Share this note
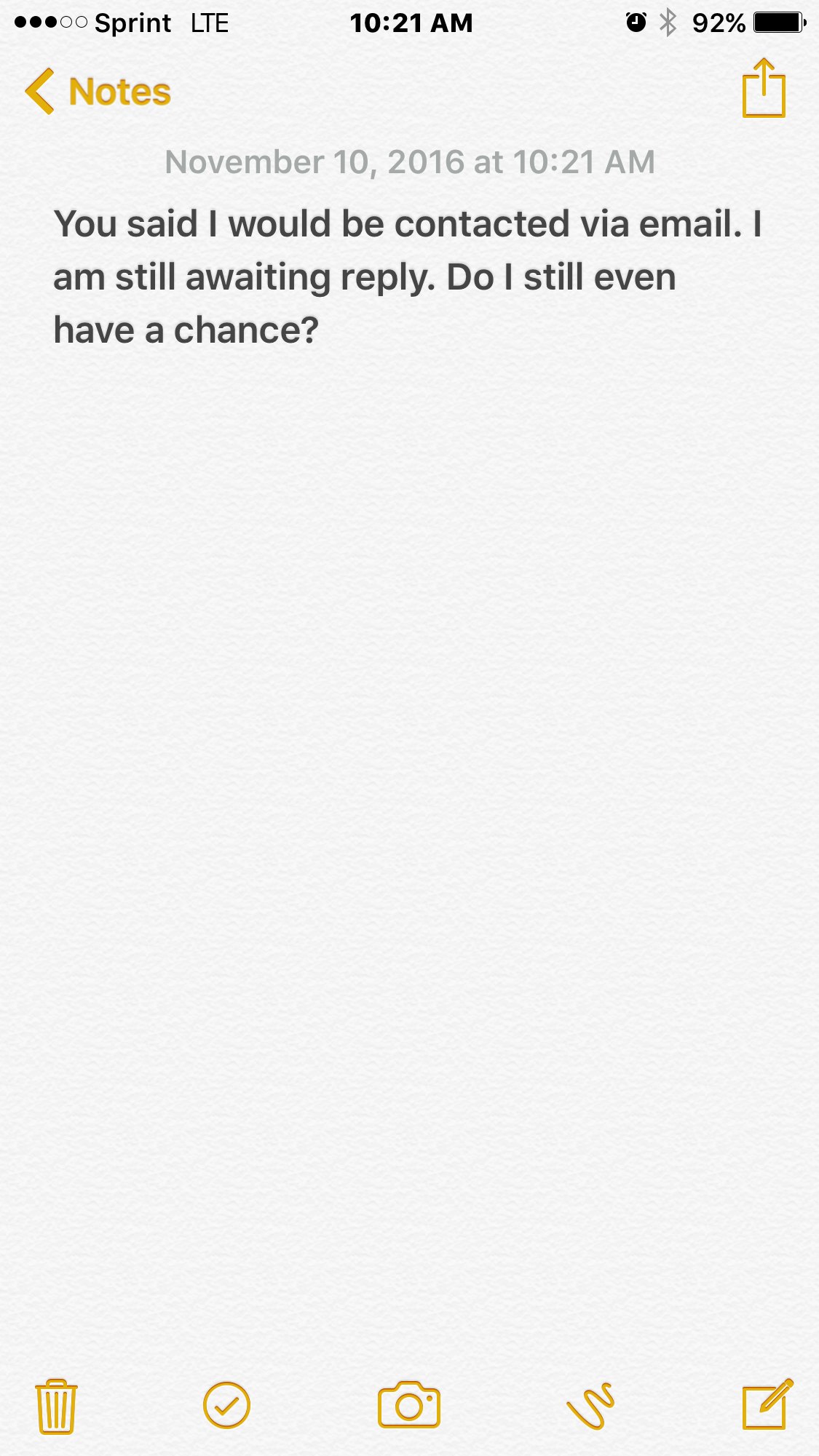The width and height of the screenshot is (819, 1456). point(764,89)
